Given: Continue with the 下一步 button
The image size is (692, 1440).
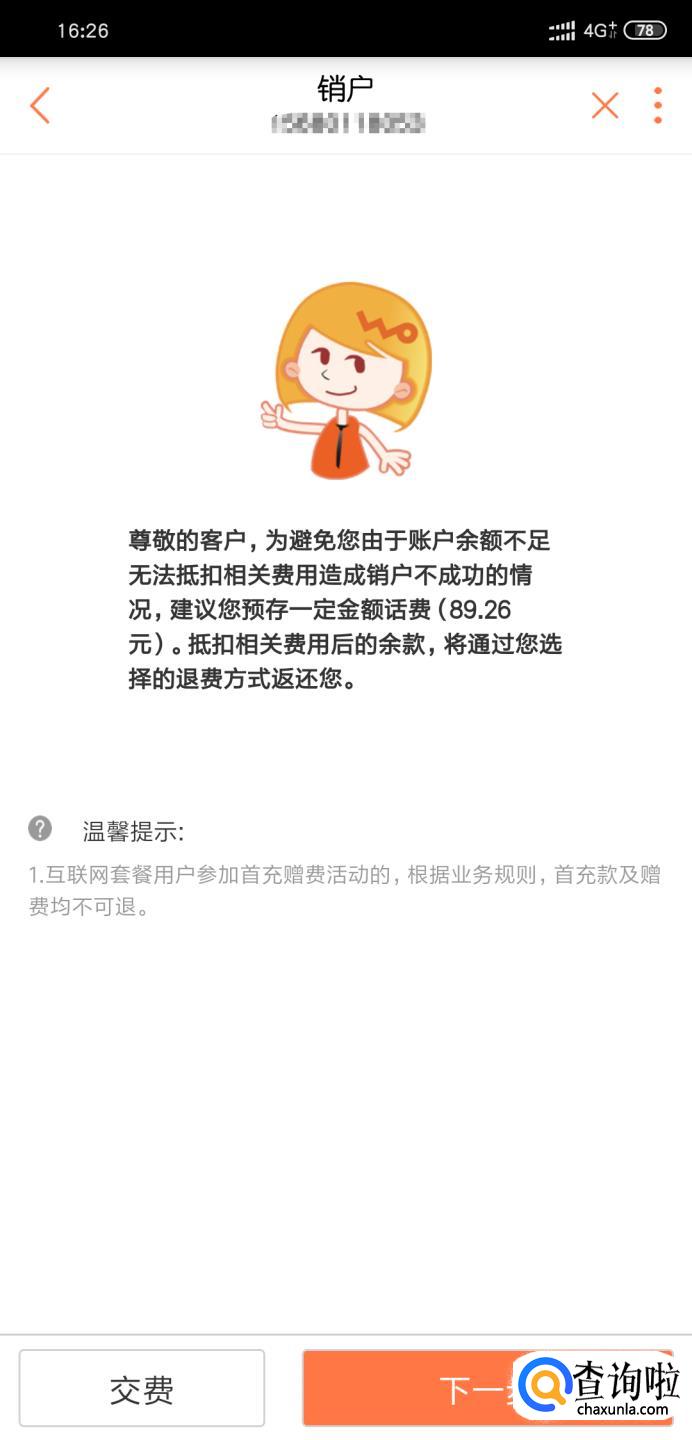Looking at the screenshot, I should [487, 1389].
